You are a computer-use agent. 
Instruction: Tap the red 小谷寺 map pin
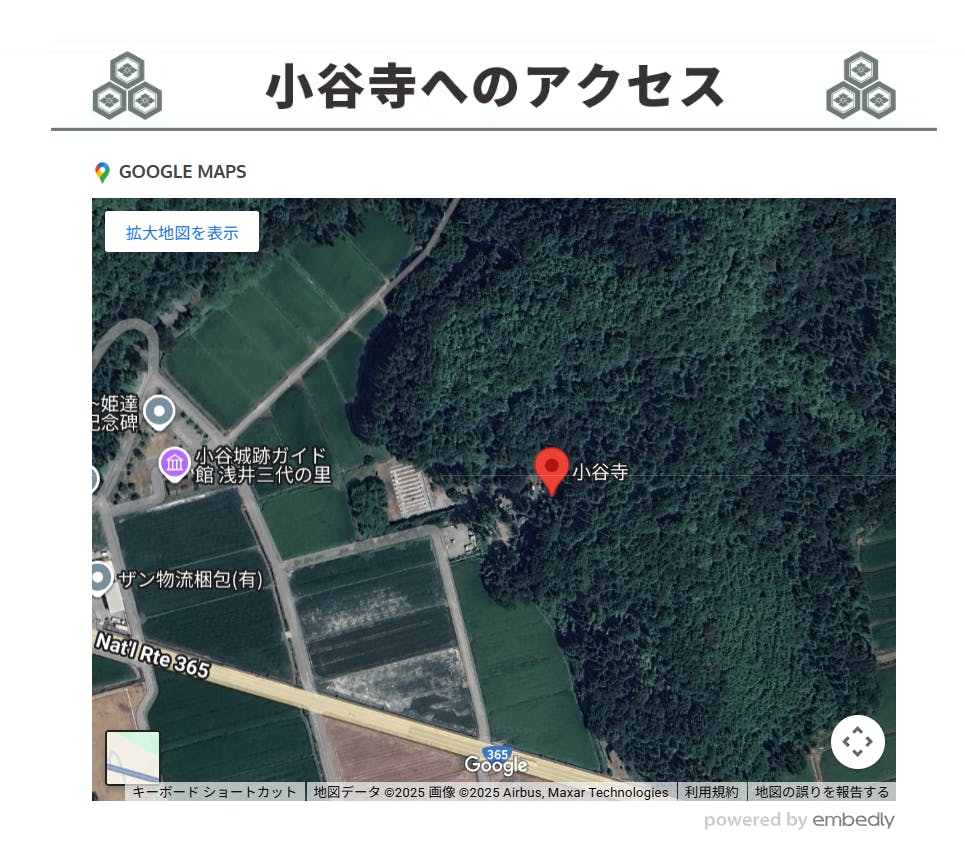[x=551, y=470]
